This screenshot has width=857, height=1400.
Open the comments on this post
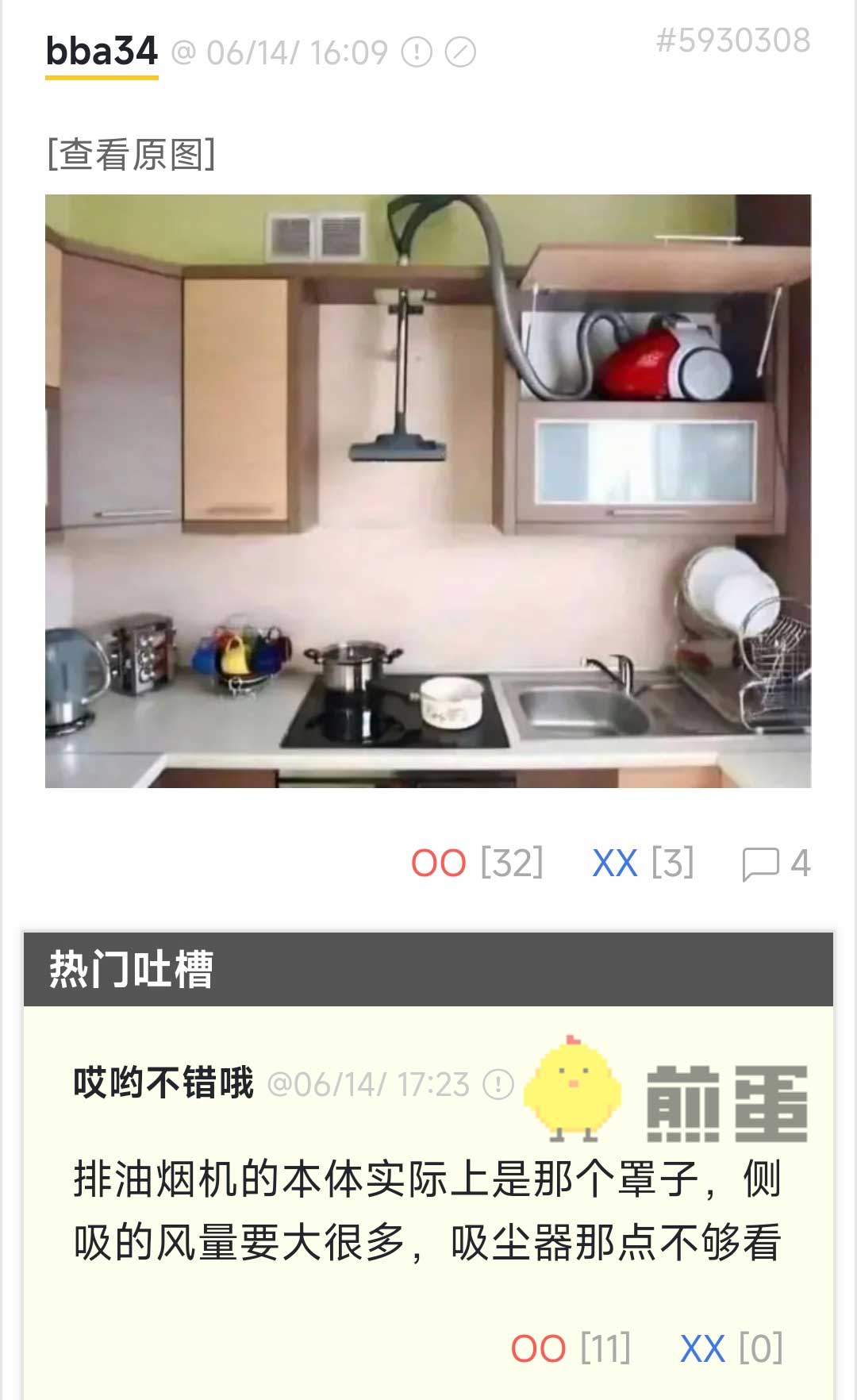click(775, 863)
